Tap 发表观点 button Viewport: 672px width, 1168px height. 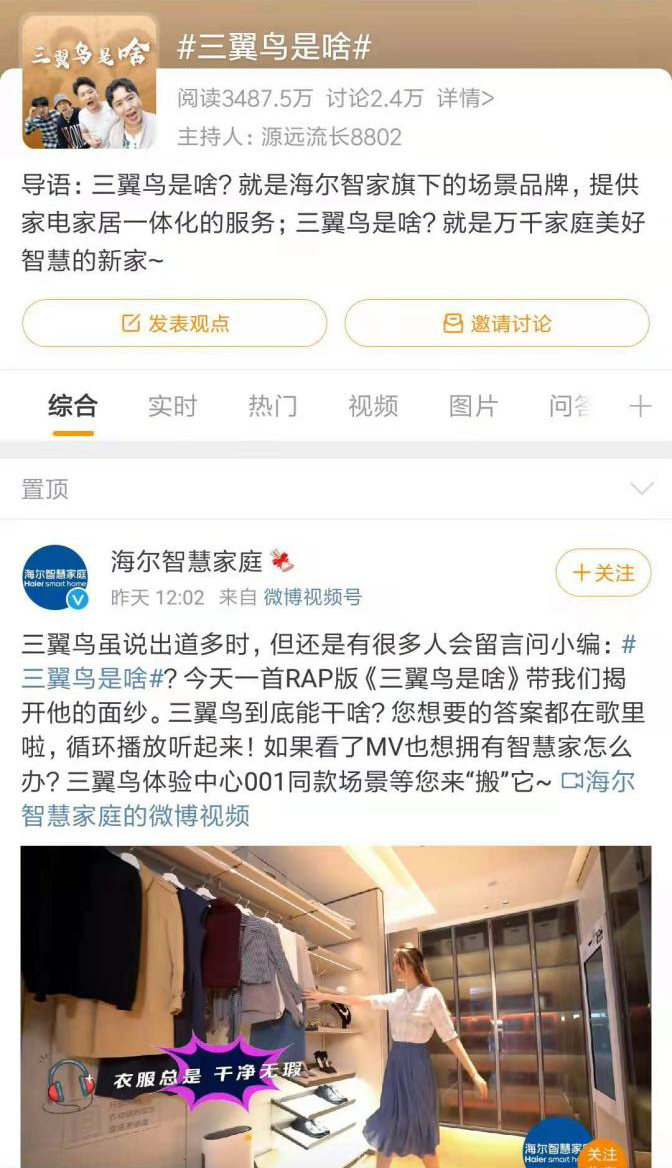(175, 323)
